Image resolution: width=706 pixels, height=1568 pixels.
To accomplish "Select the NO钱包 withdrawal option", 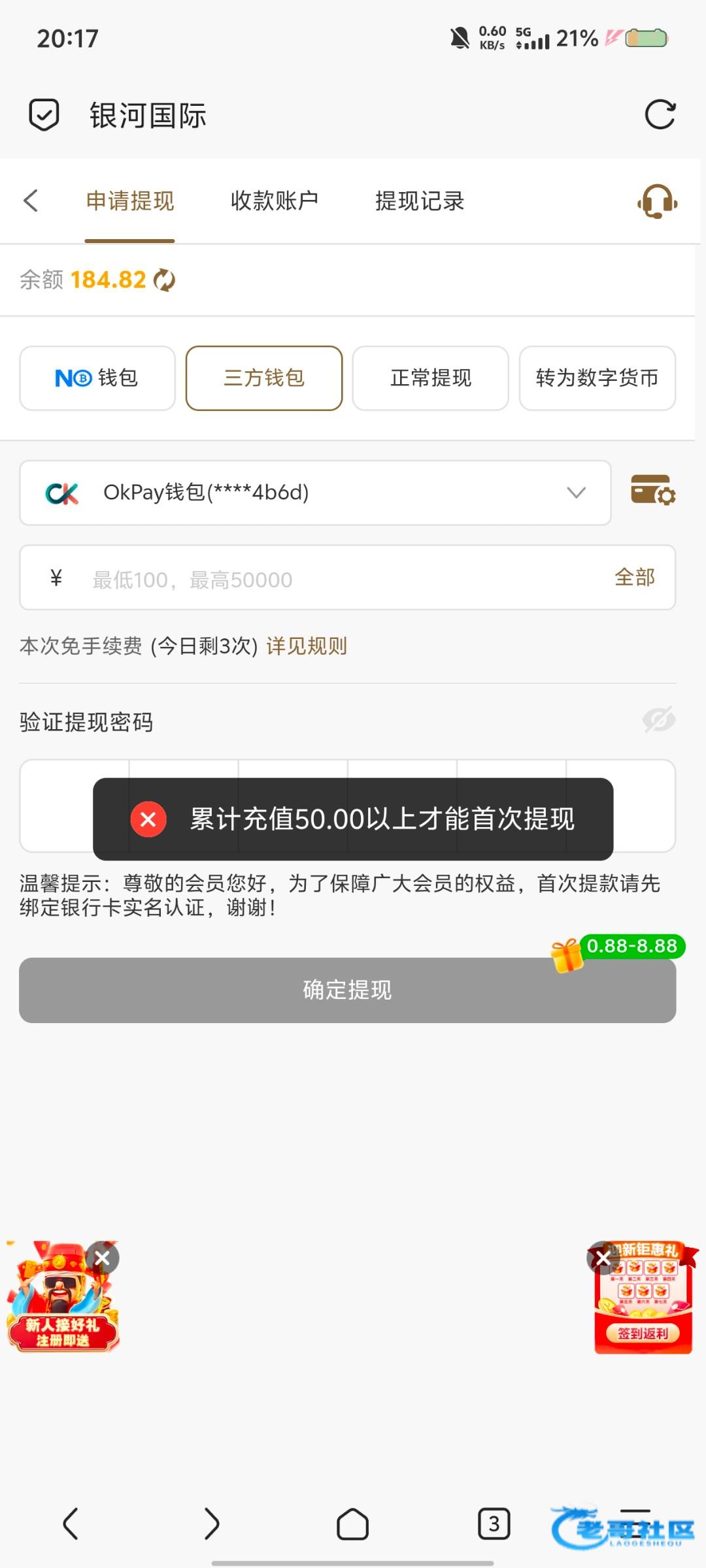I will [97, 378].
